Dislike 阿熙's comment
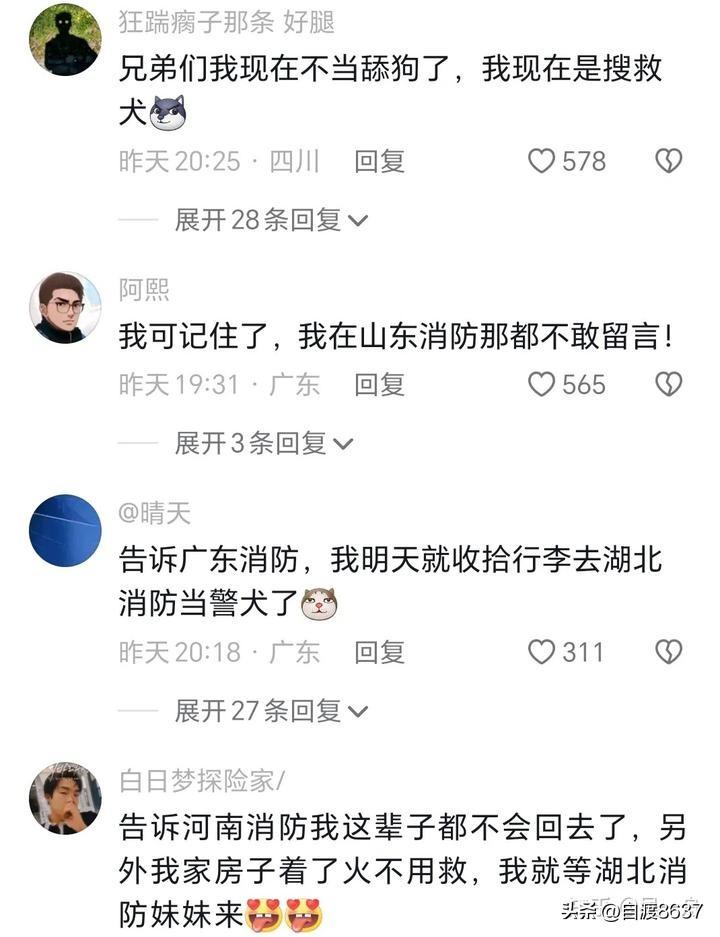This screenshot has width=720, height=937. (668, 384)
